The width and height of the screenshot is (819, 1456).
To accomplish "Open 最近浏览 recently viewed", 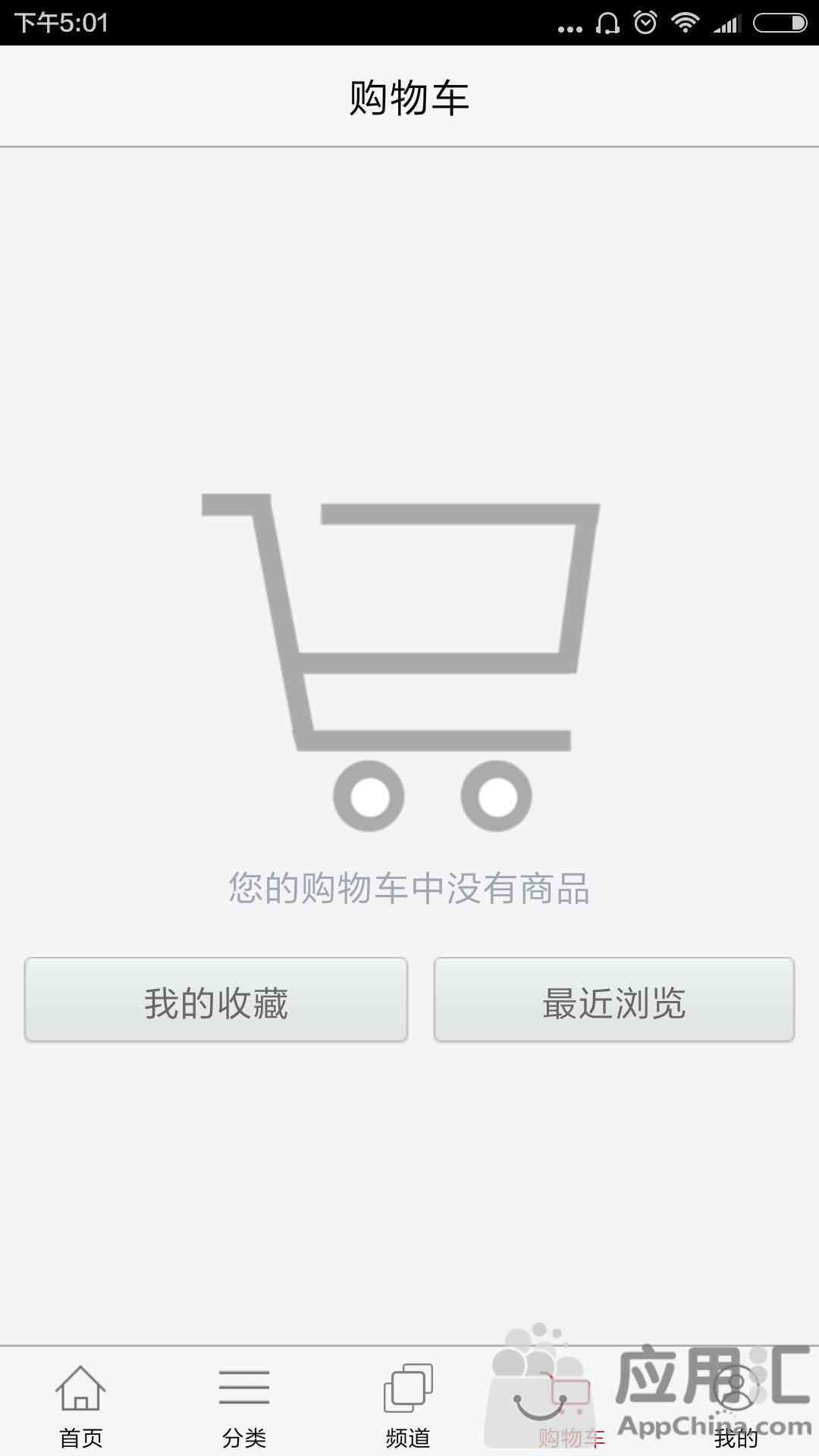I will coord(614,999).
